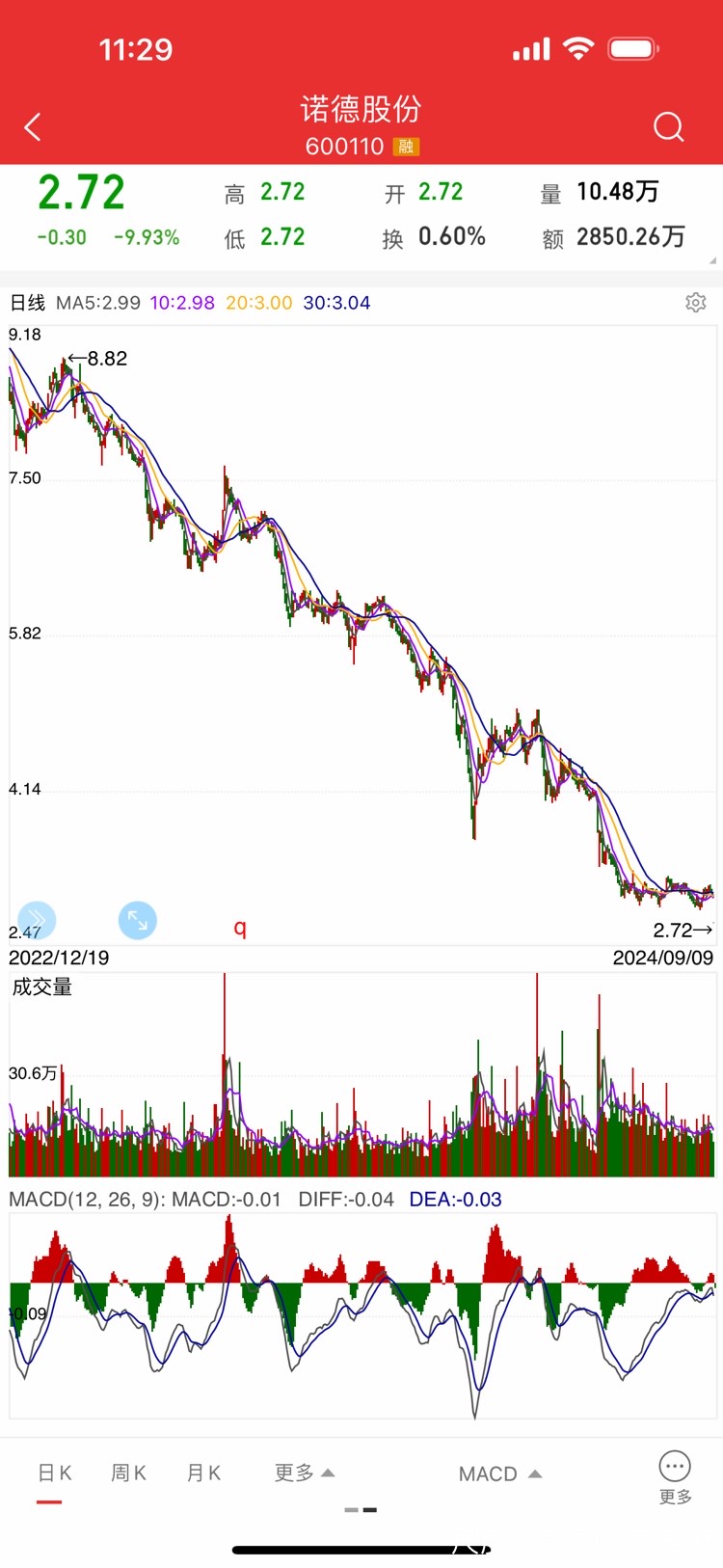Open chart indicator settings gear
Viewport: 723px width, 1568px height.
click(x=695, y=303)
